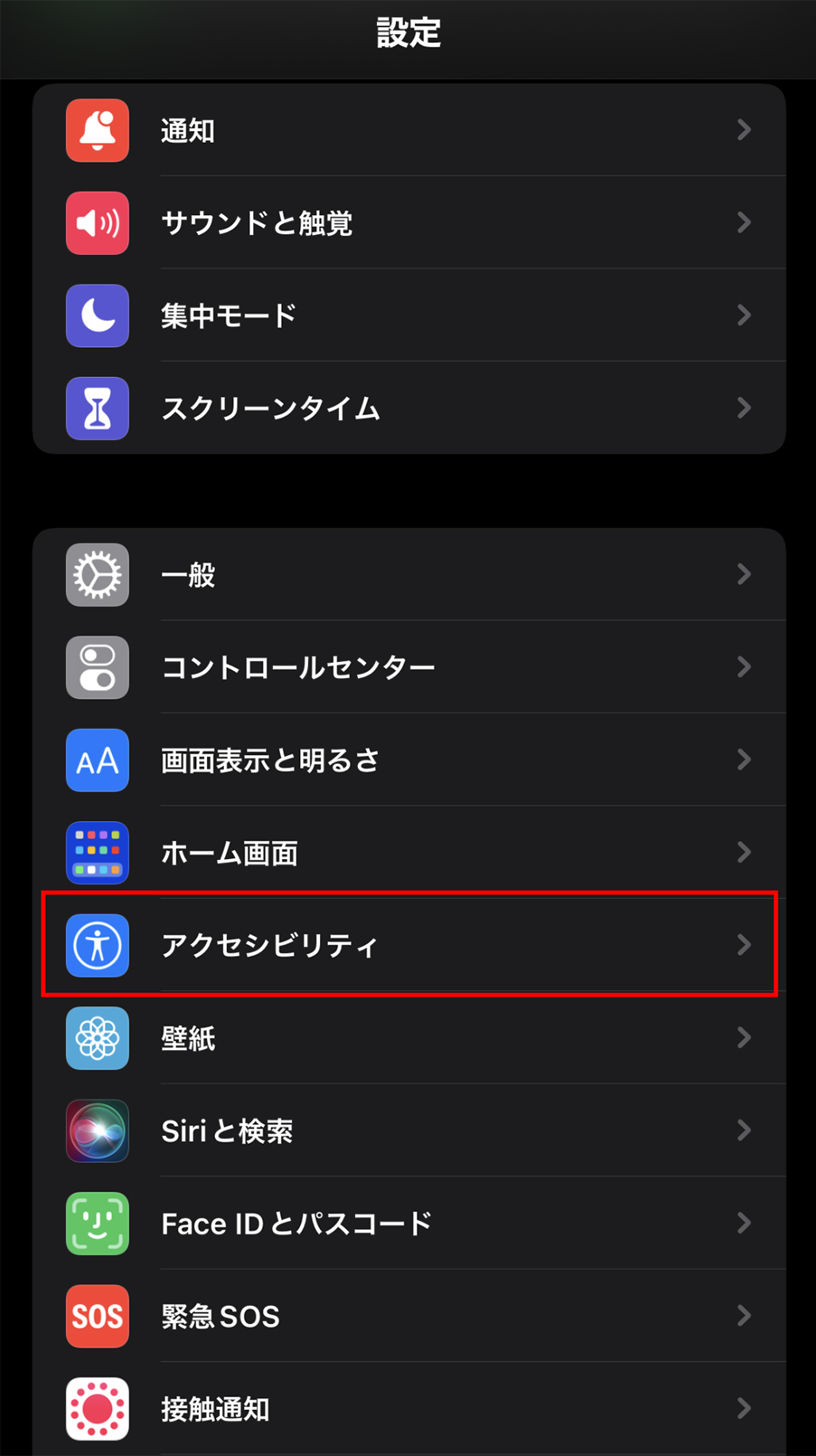Image resolution: width=816 pixels, height=1456 pixels.
Task: Tap the 壁紙 flower icon
Action: [97, 1038]
